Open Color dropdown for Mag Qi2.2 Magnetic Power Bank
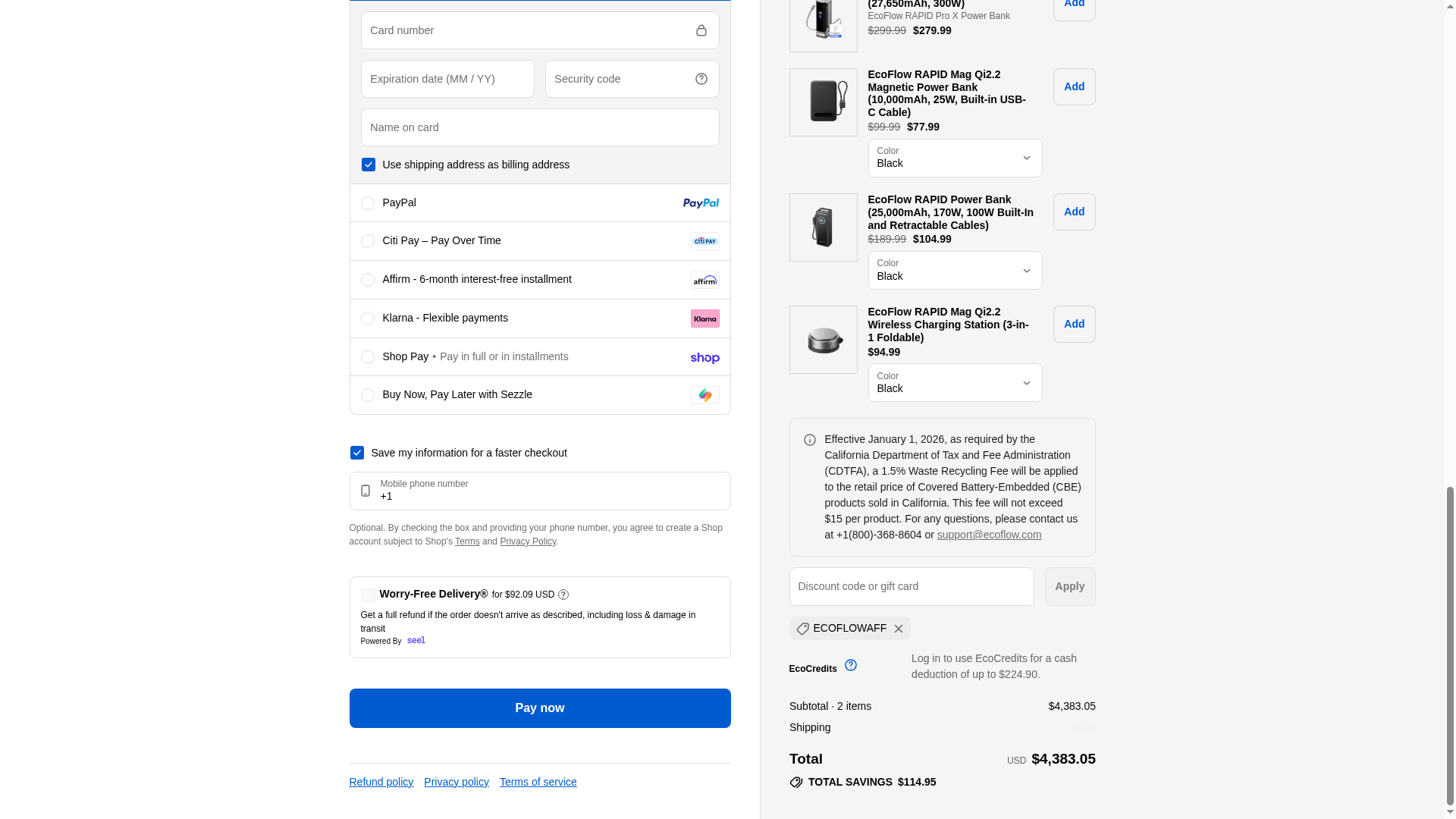The width and height of the screenshot is (1456, 819). (x=955, y=158)
